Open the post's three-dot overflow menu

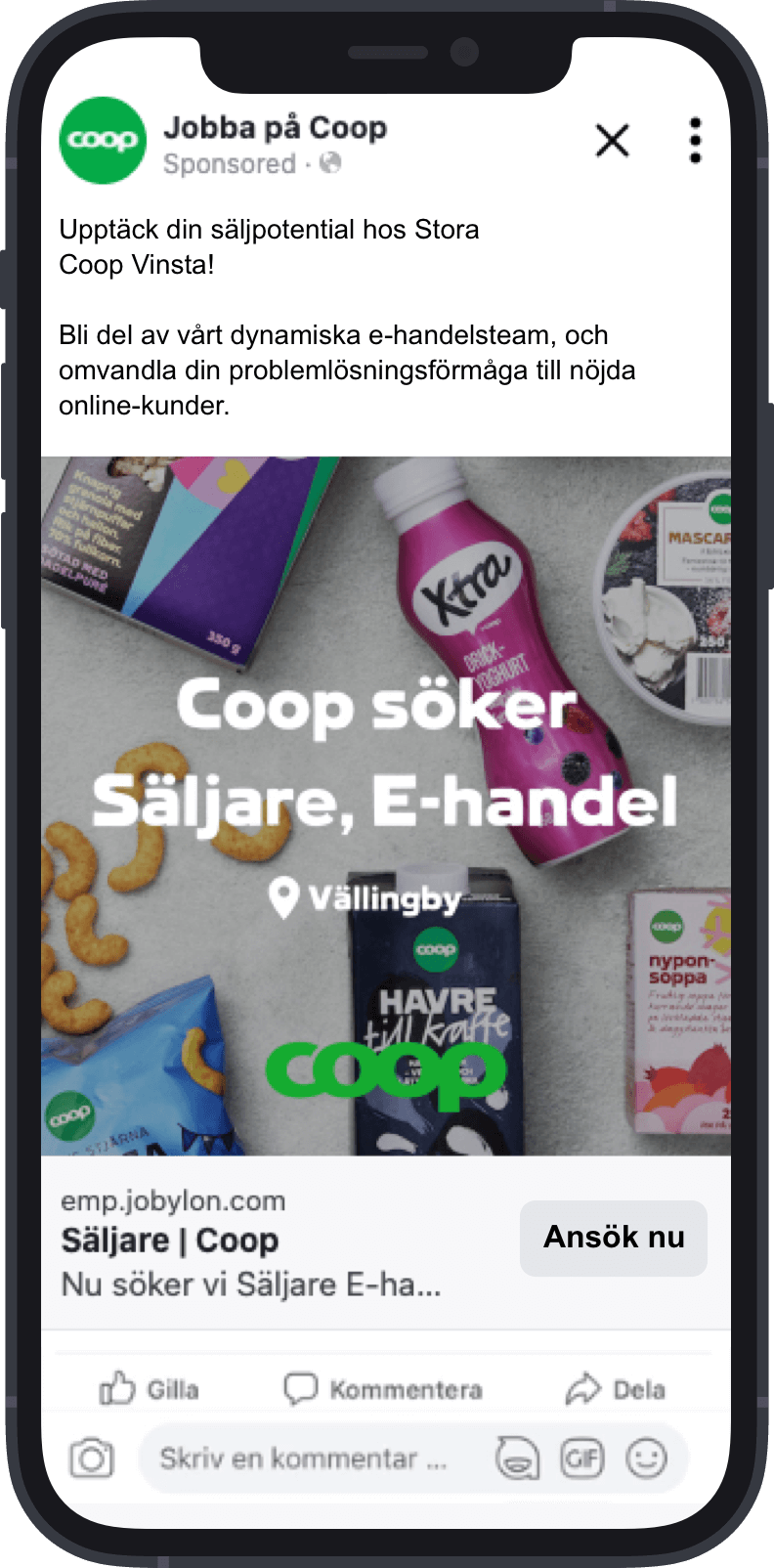[x=695, y=142]
